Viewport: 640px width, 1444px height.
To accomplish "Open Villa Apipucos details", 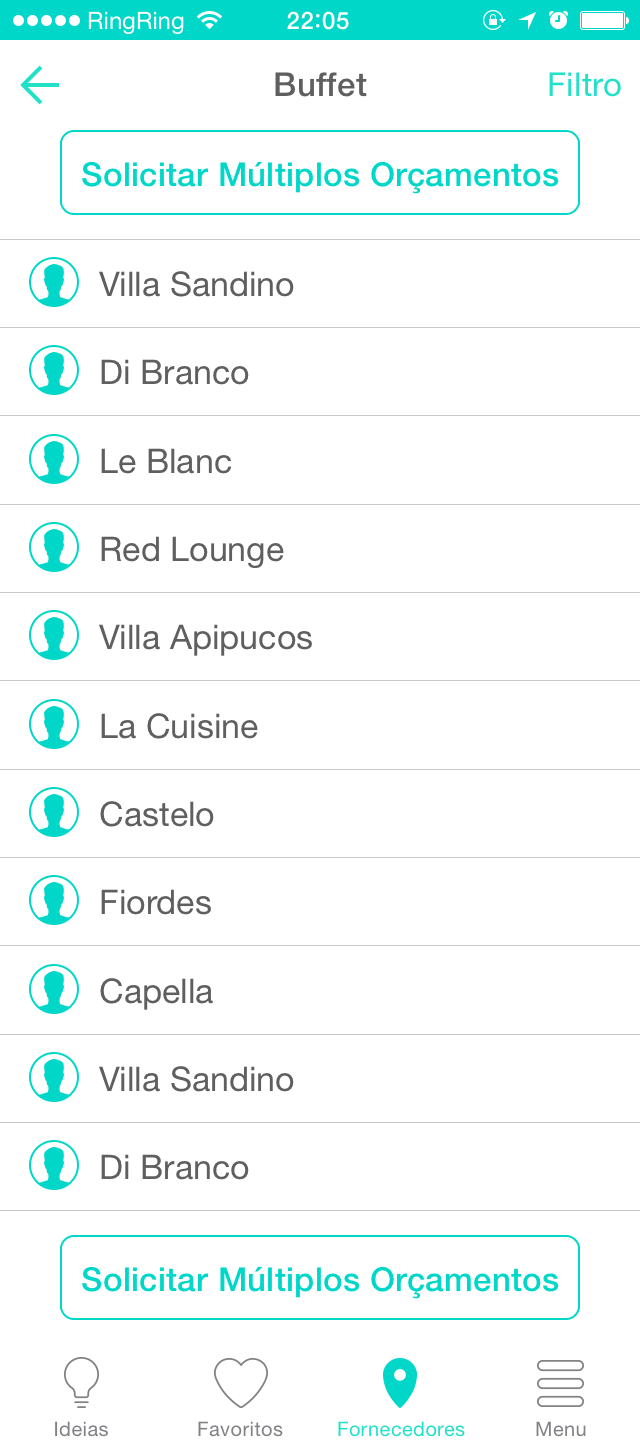I will (x=320, y=637).
